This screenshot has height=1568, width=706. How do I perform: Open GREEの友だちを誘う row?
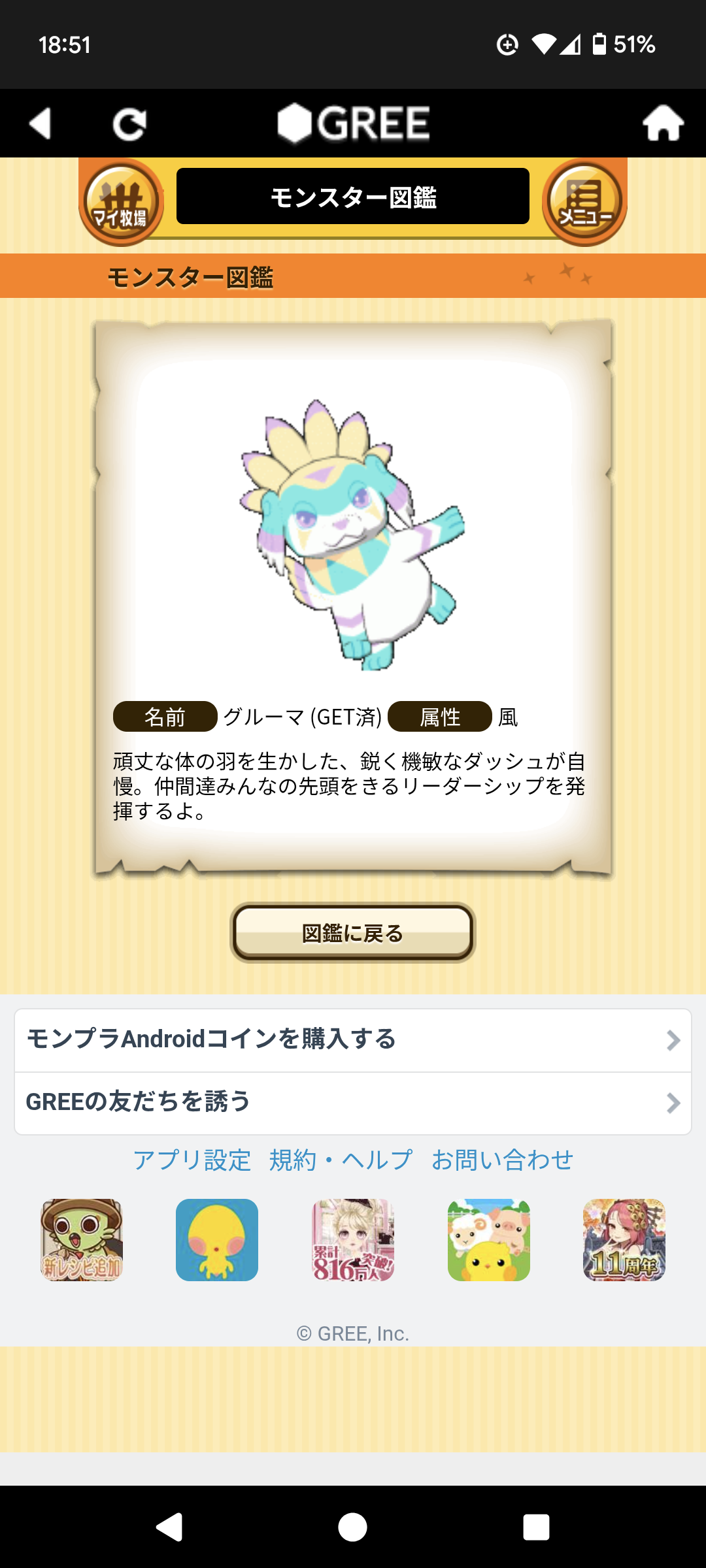[x=353, y=1102]
